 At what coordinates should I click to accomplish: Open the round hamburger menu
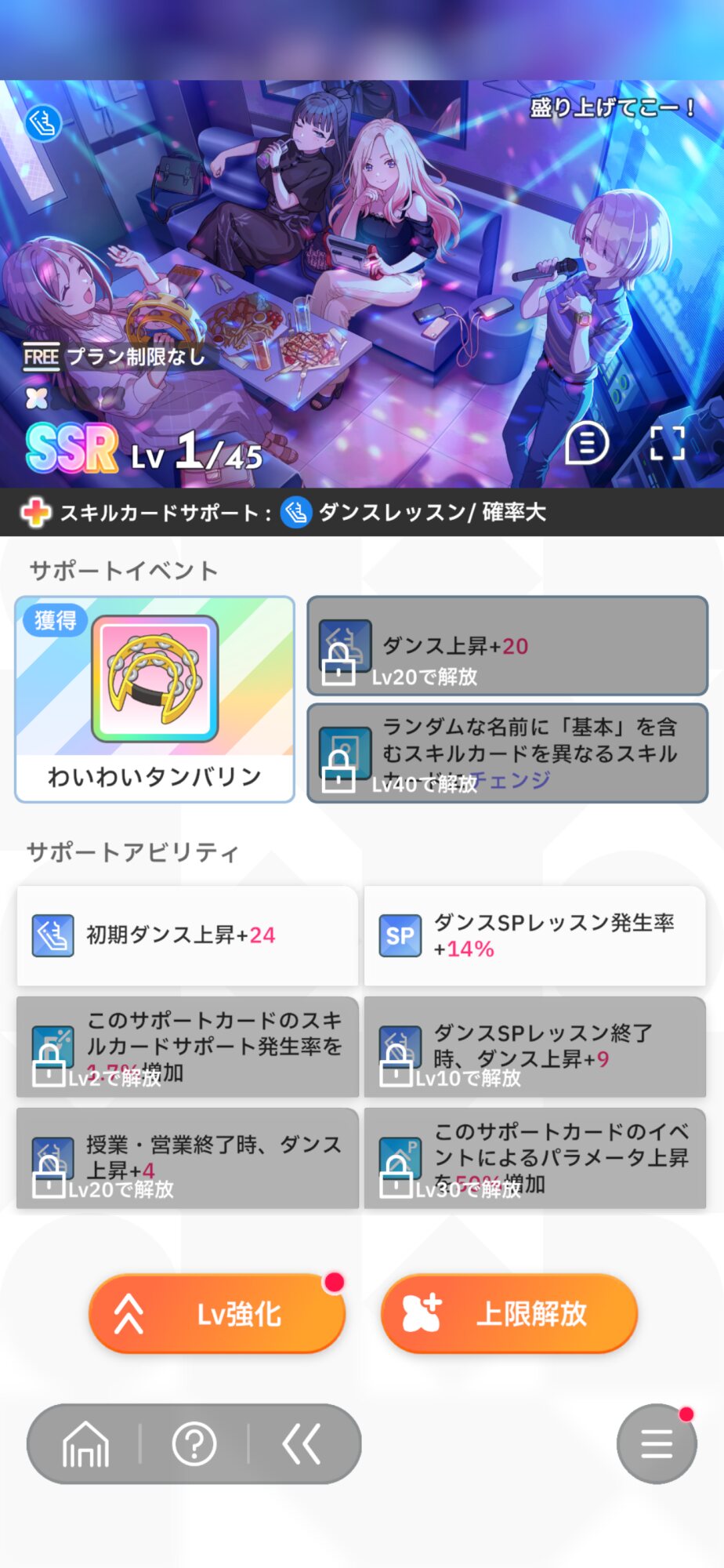[656, 1444]
